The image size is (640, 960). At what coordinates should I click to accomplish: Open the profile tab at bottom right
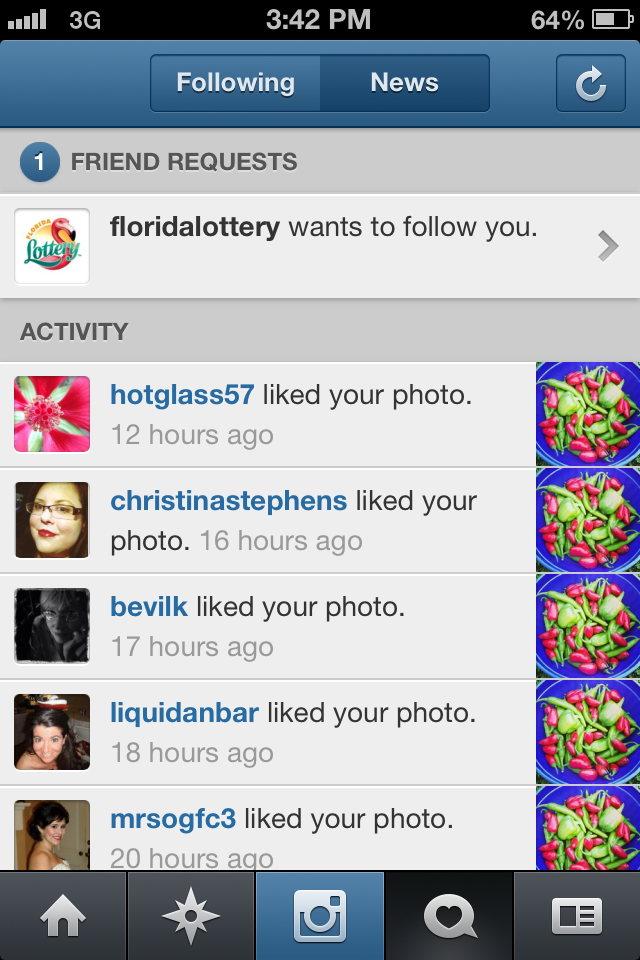(577, 916)
